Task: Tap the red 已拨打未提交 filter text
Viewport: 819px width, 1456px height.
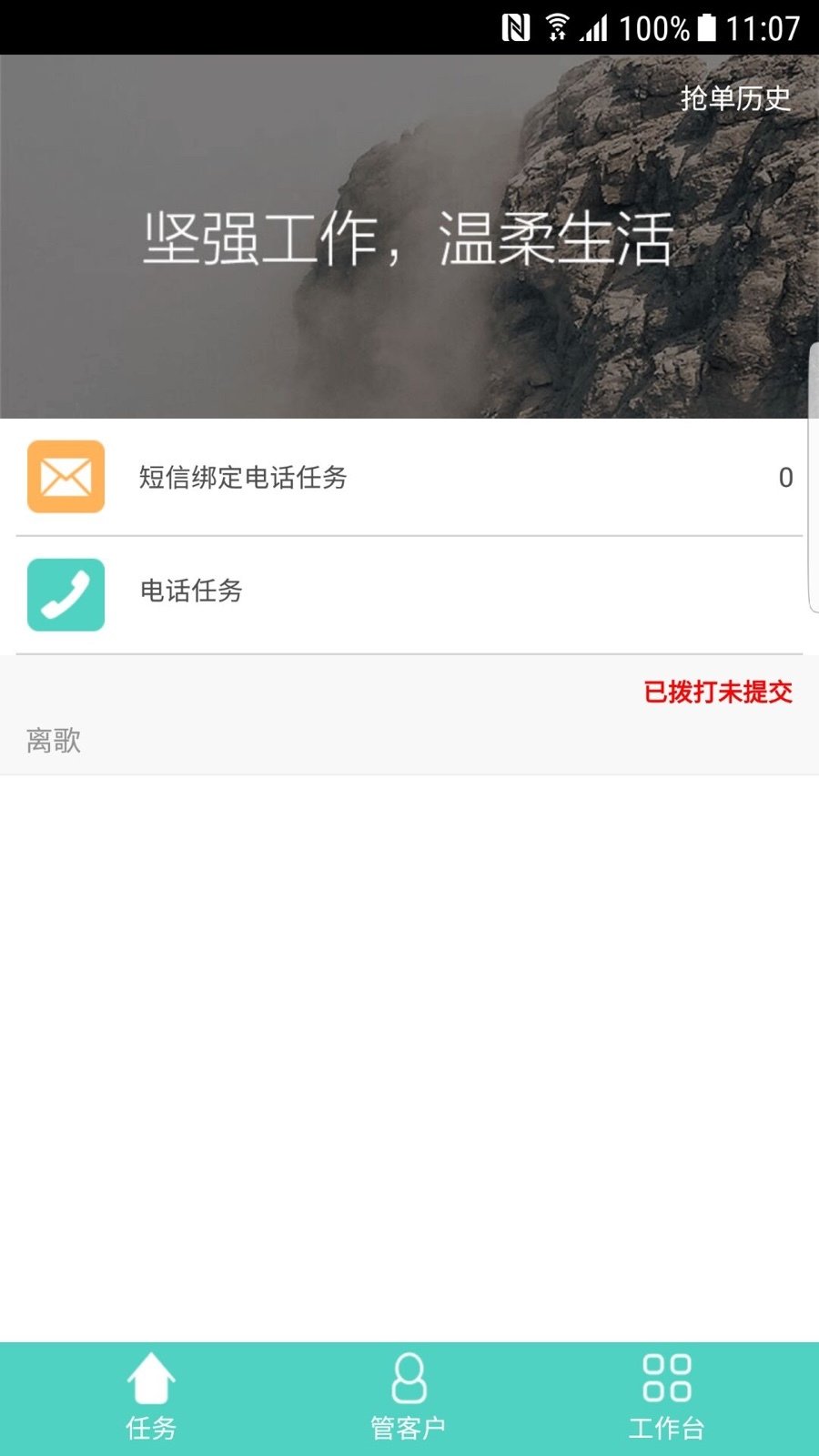Action: point(718,693)
